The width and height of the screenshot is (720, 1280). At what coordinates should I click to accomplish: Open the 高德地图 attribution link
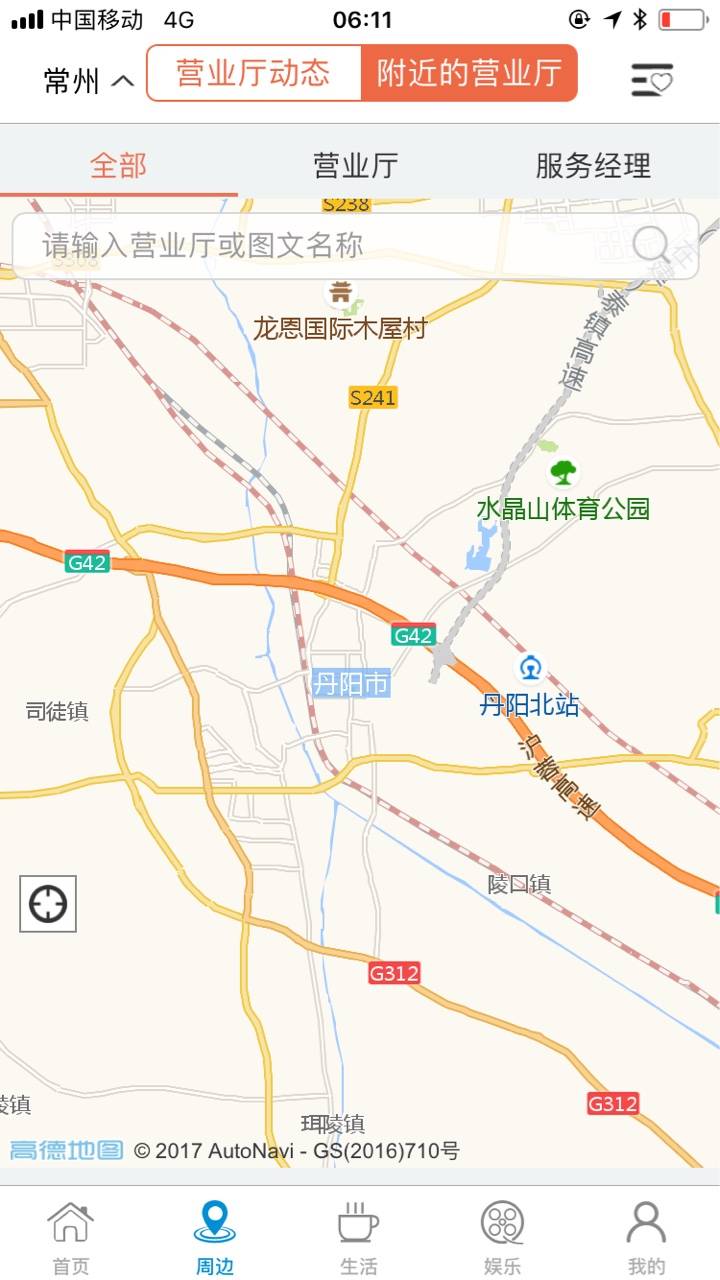tap(65, 1150)
